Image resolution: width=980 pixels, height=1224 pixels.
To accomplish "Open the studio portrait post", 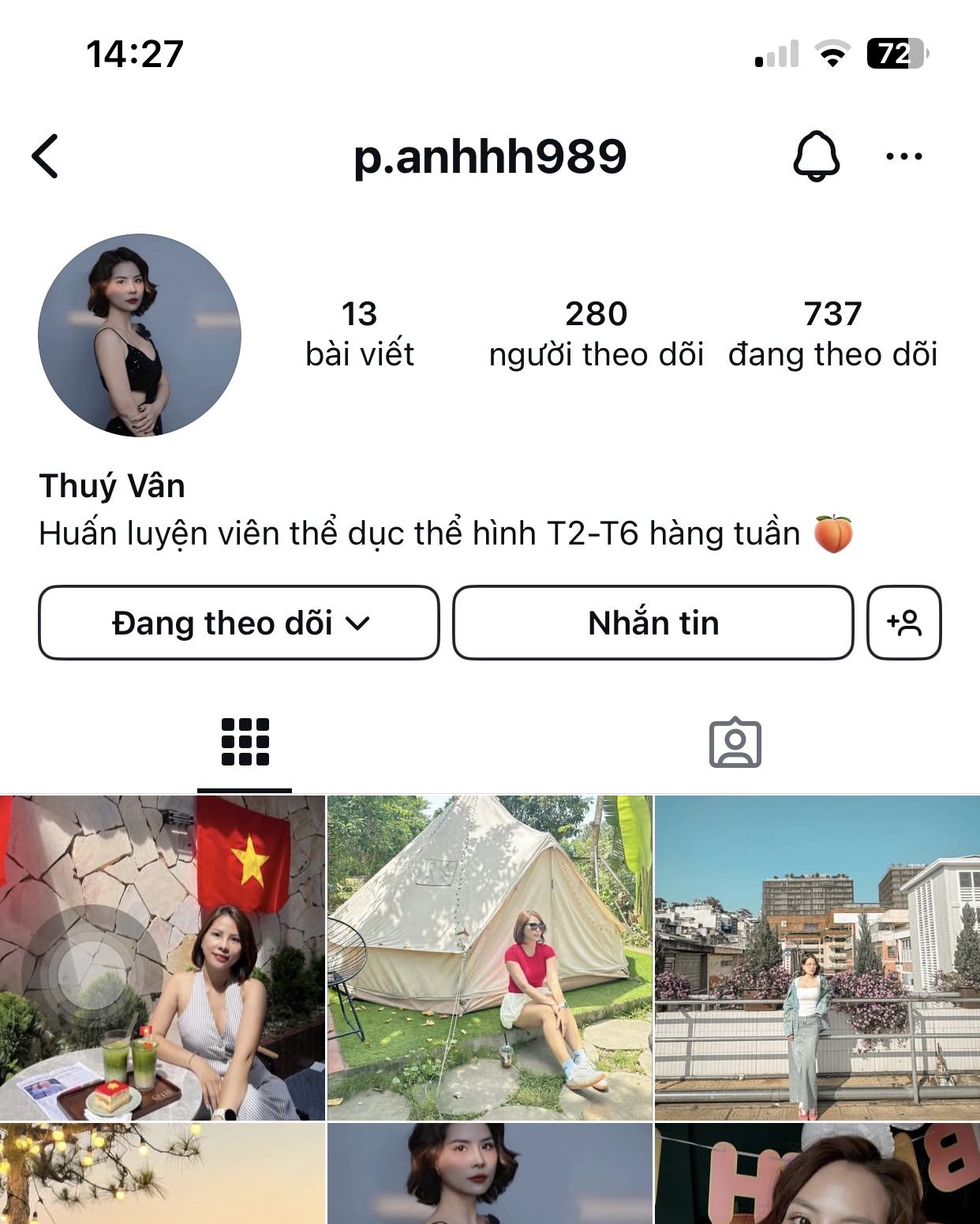I will [489, 1174].
